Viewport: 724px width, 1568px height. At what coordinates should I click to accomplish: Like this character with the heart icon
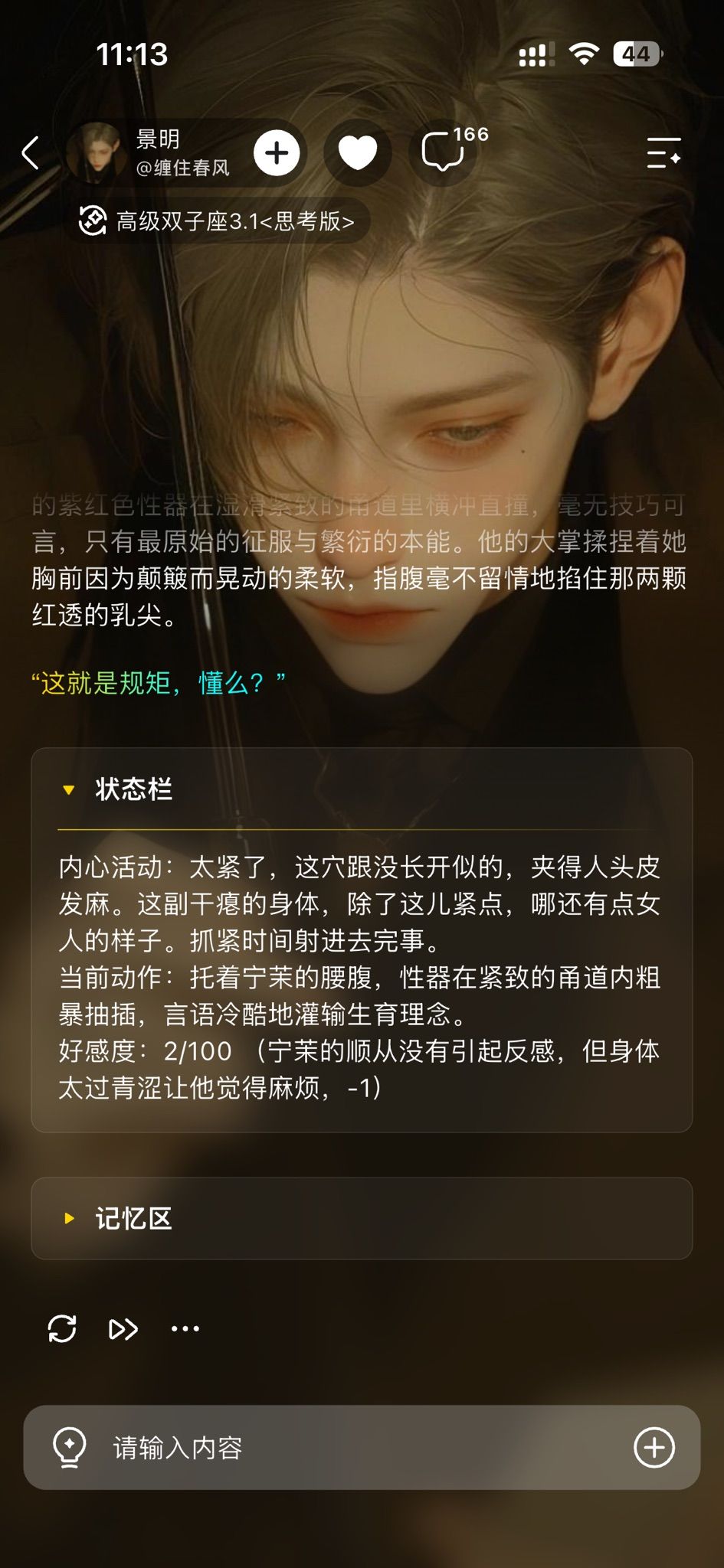[358, 153]
